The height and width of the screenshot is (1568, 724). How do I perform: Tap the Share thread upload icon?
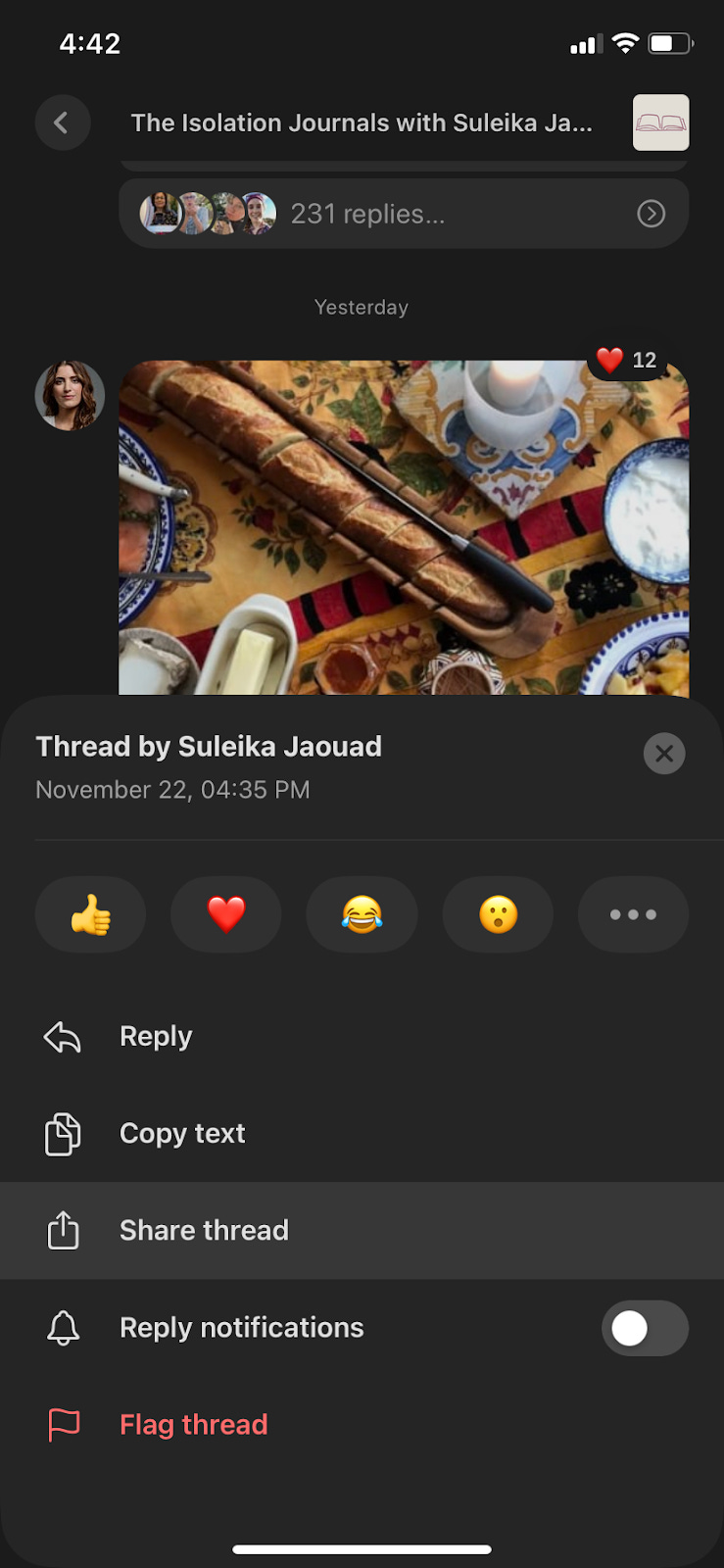(x=62, y=1230)
